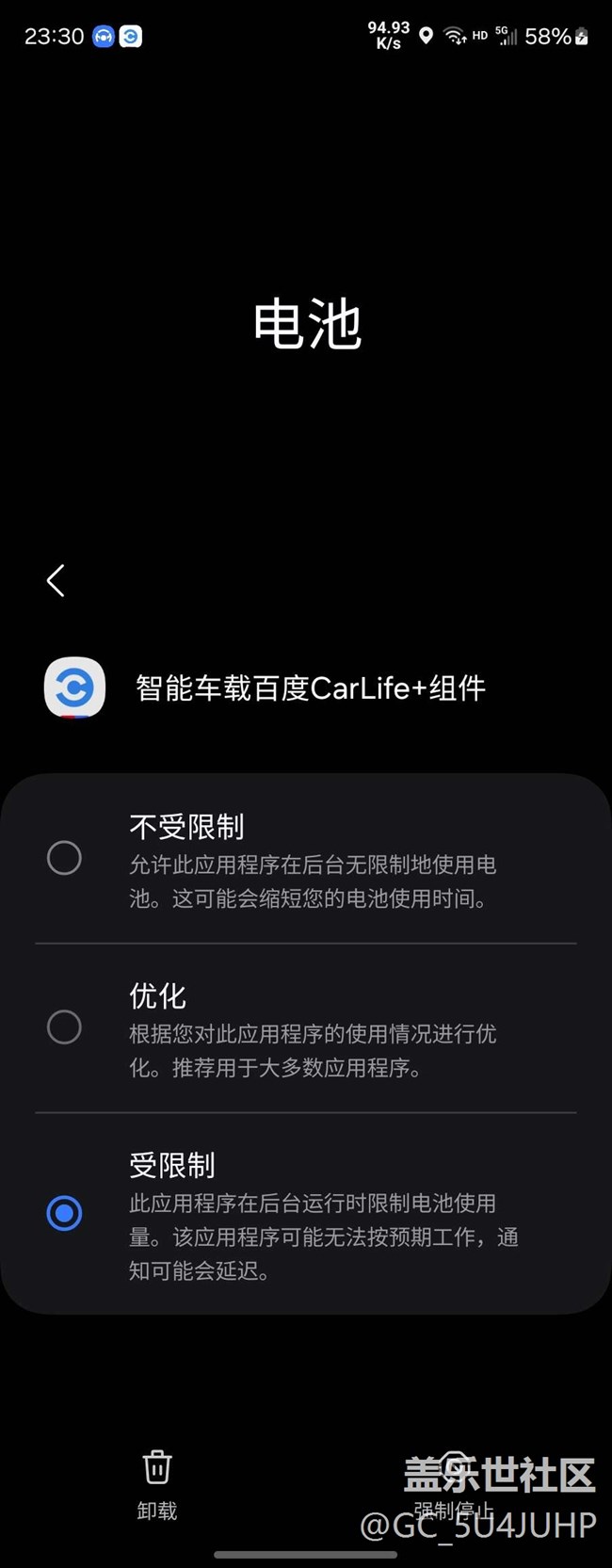612x1568 pixels.
Task: Select the 受限制 battery option
Action: (x=64, y=1213)
